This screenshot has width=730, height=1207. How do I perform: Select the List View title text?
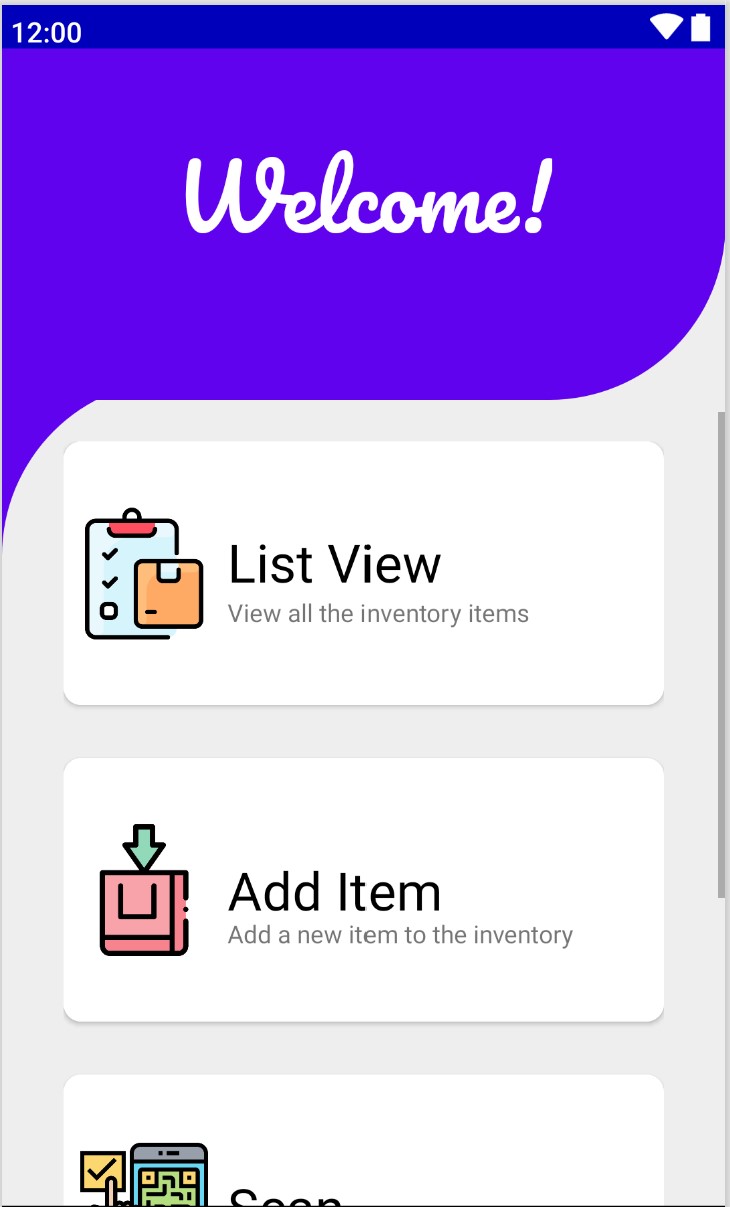click(x=334, y=563)
